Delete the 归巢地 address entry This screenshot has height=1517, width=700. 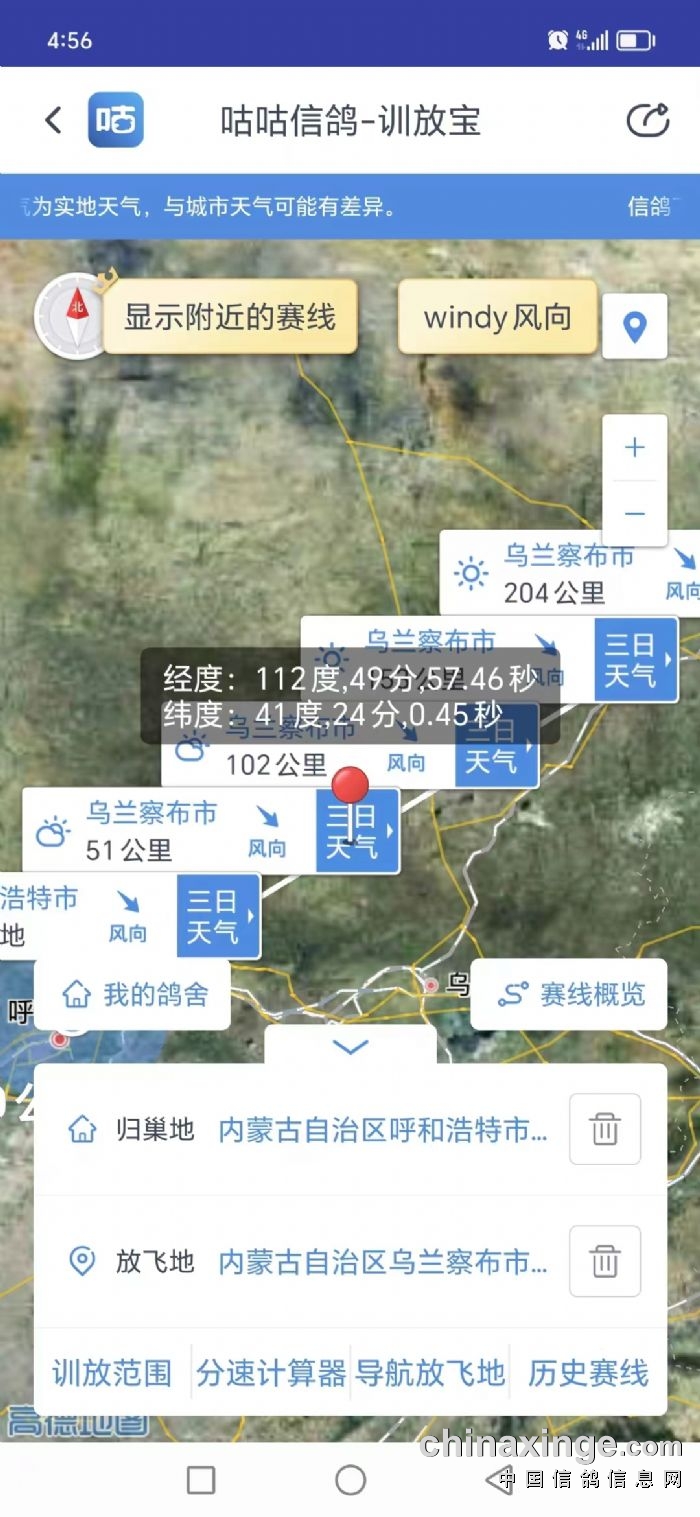[604, 1130]
